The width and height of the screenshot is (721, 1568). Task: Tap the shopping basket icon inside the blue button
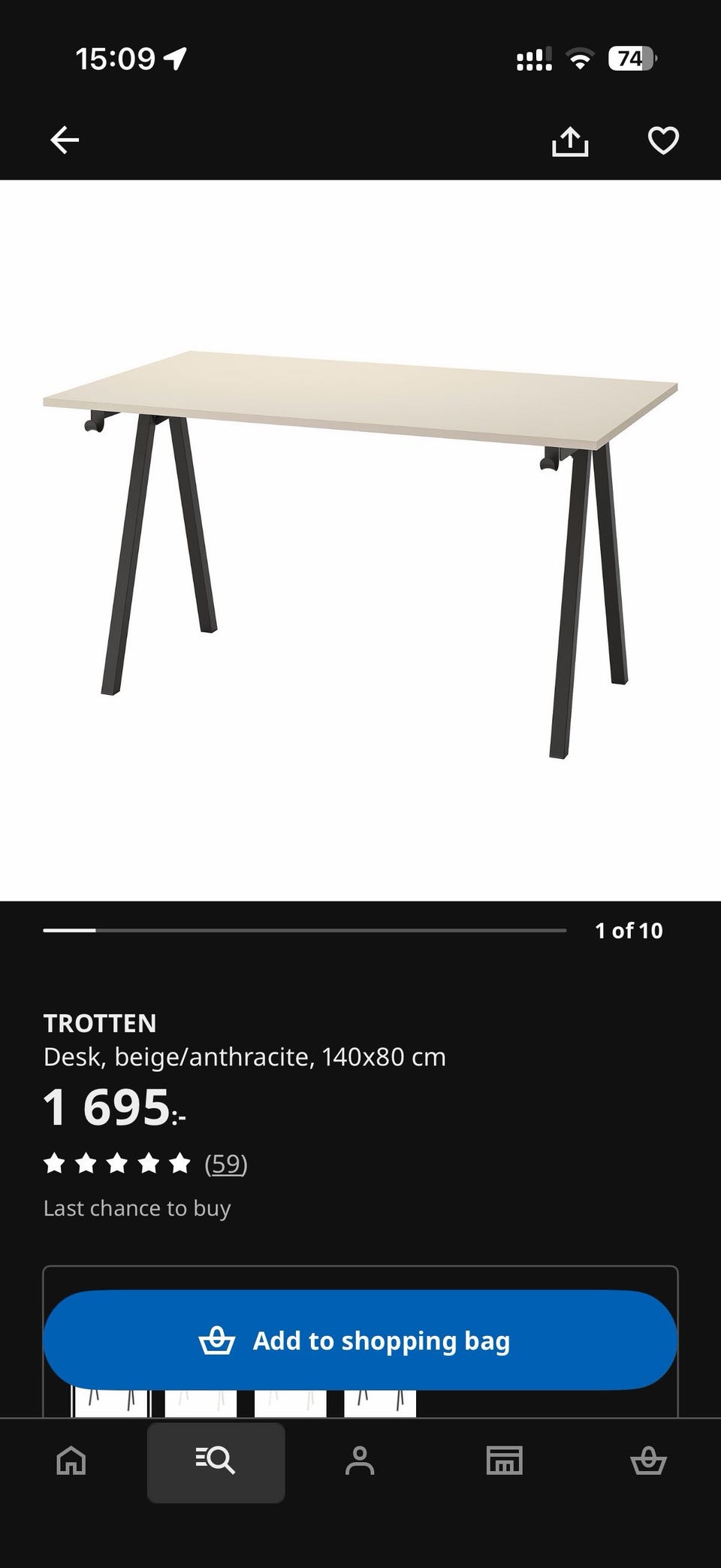217,1340
